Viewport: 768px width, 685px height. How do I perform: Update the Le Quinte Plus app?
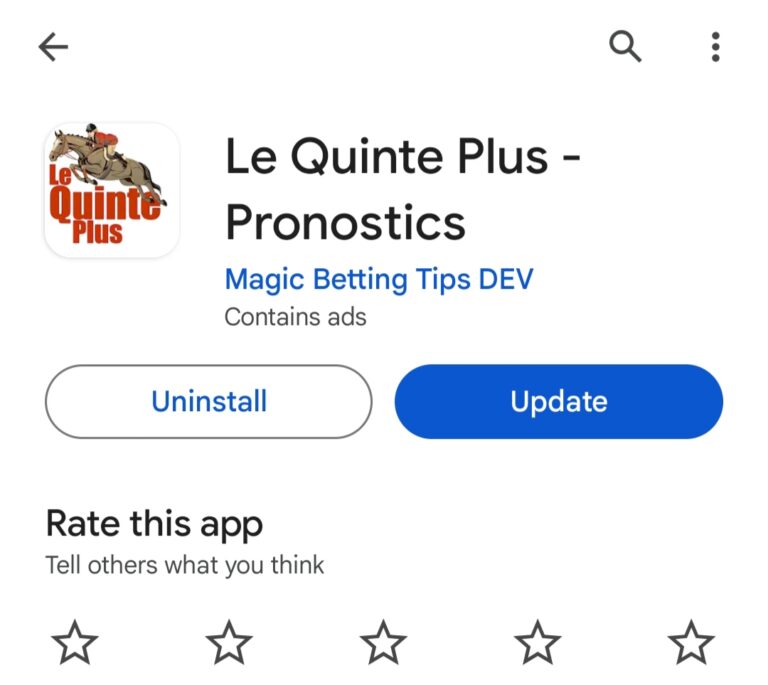coord(558,402)
